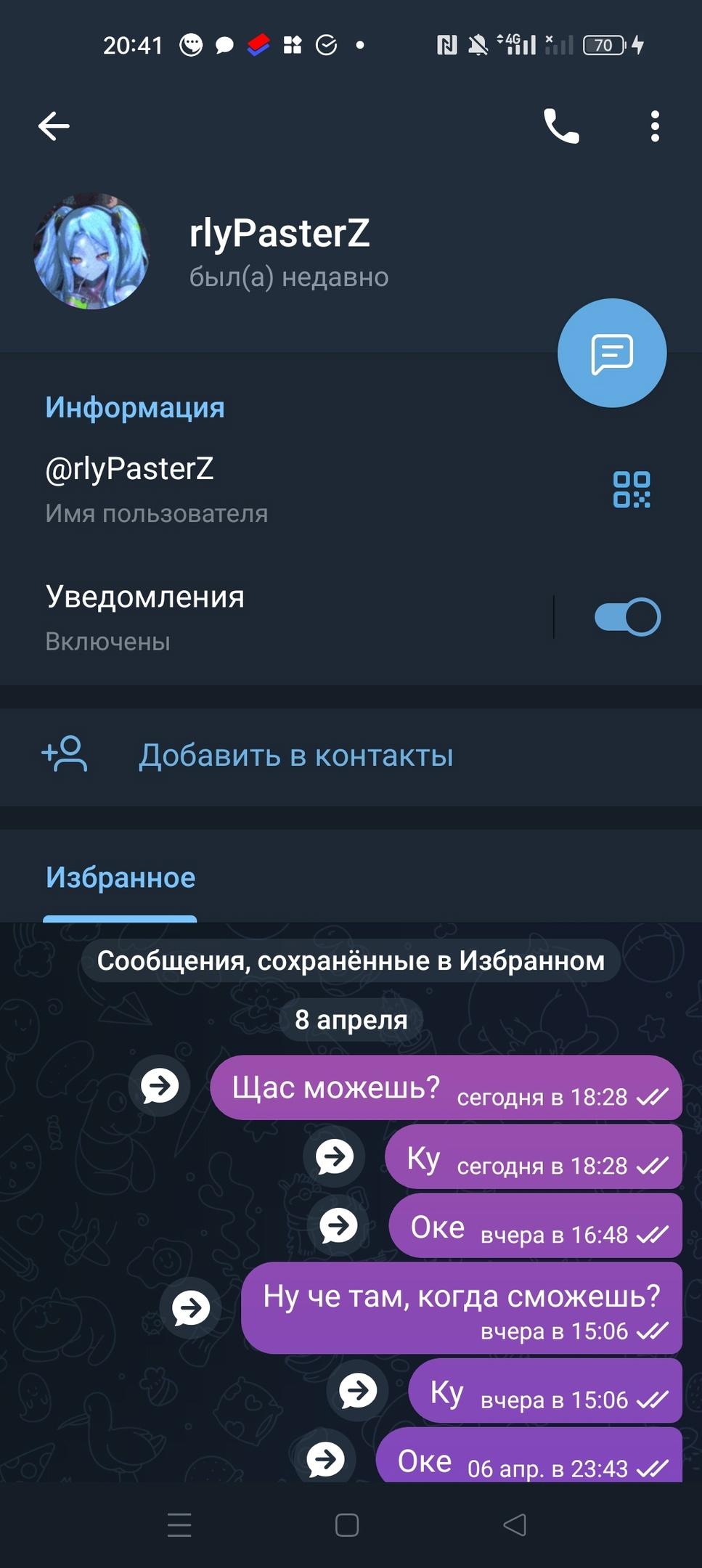Call rlyPasterZ with the phone icon
702x1568 pixels.
point(561,126)
